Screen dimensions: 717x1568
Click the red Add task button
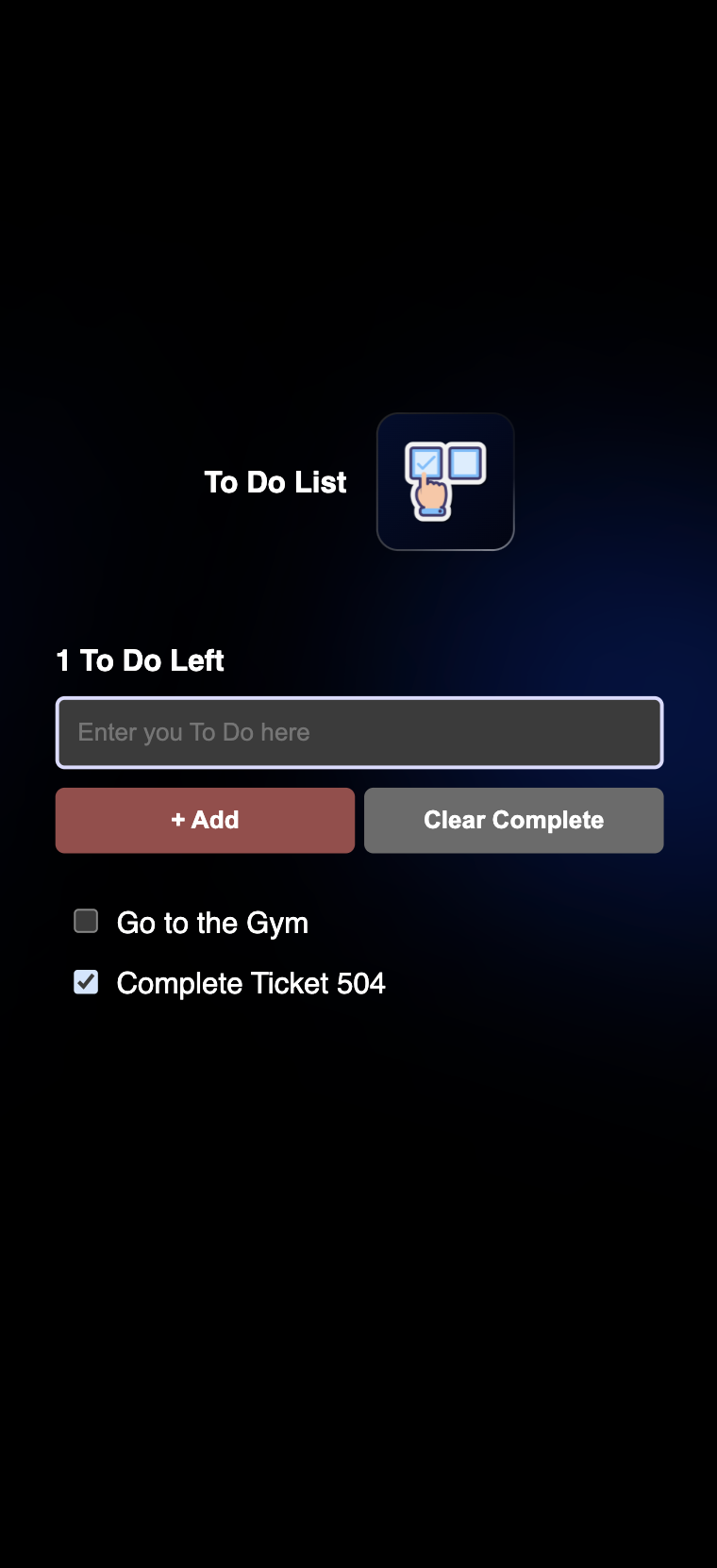[205, 820]
